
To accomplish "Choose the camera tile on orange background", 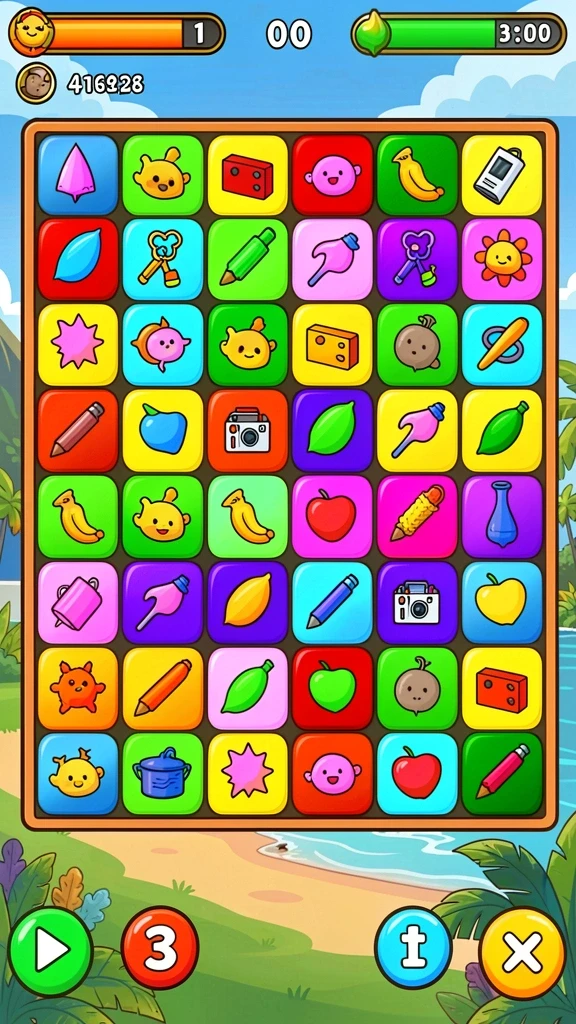I will tap(248, 430).
